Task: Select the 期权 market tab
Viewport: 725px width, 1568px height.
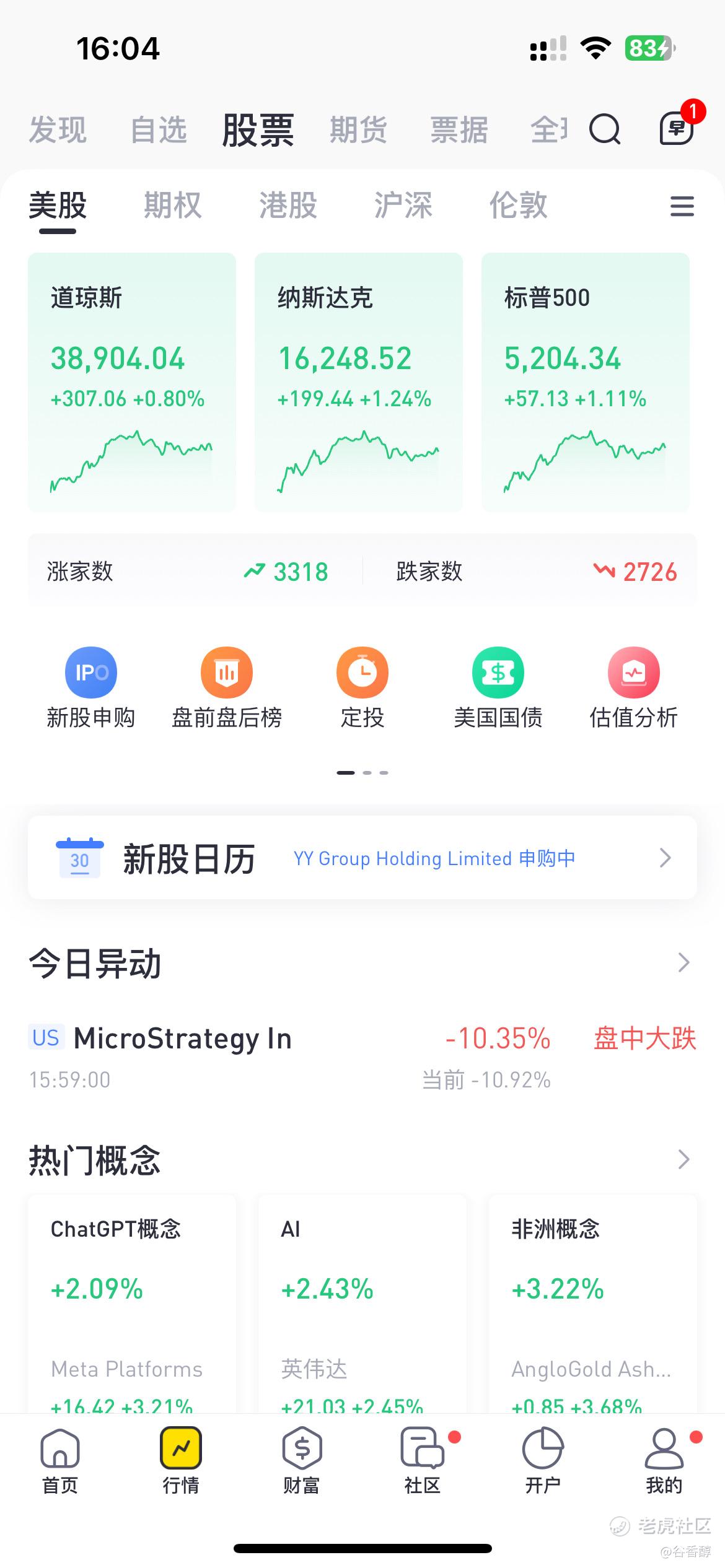Action: (173, 205)
